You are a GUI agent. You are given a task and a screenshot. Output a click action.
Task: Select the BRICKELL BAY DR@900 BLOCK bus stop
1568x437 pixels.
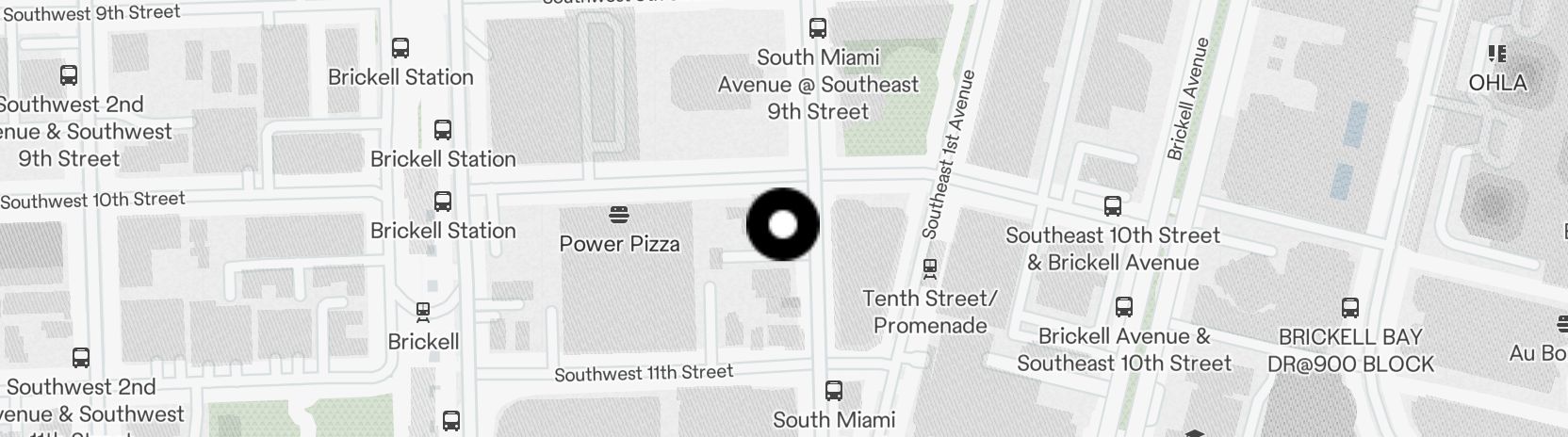[x=1350, y=307]
